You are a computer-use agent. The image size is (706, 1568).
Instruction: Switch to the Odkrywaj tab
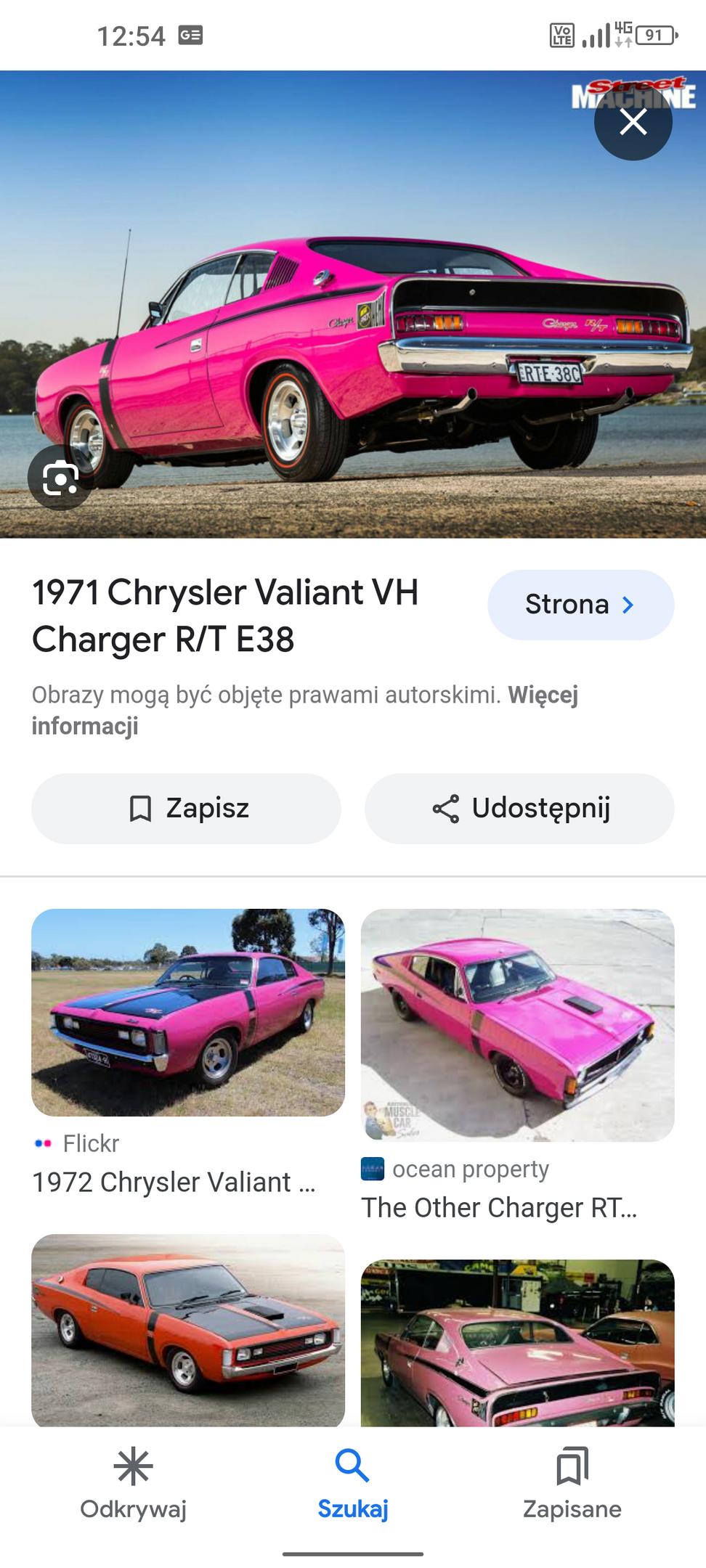[134, 1484]
